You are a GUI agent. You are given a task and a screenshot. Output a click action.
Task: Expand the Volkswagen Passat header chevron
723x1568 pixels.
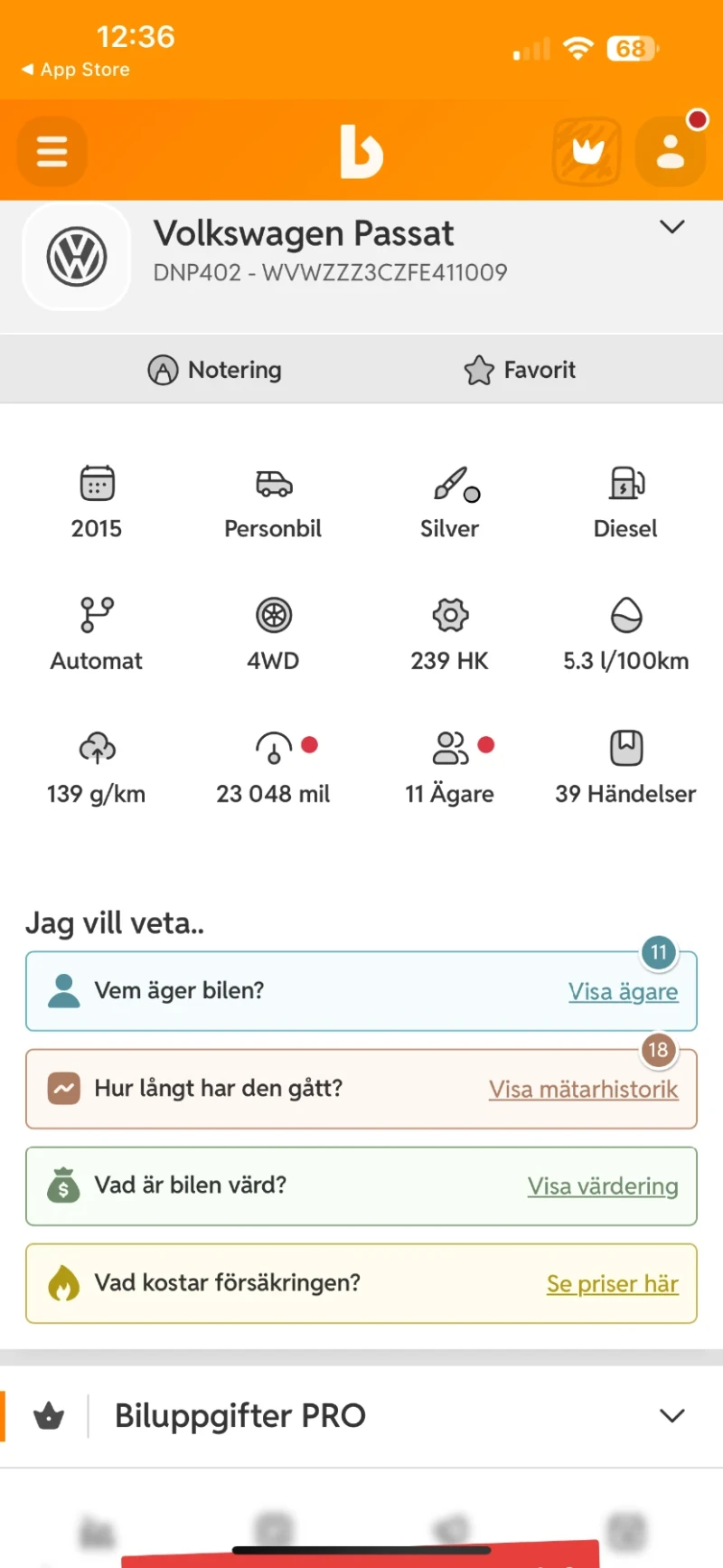671,227
